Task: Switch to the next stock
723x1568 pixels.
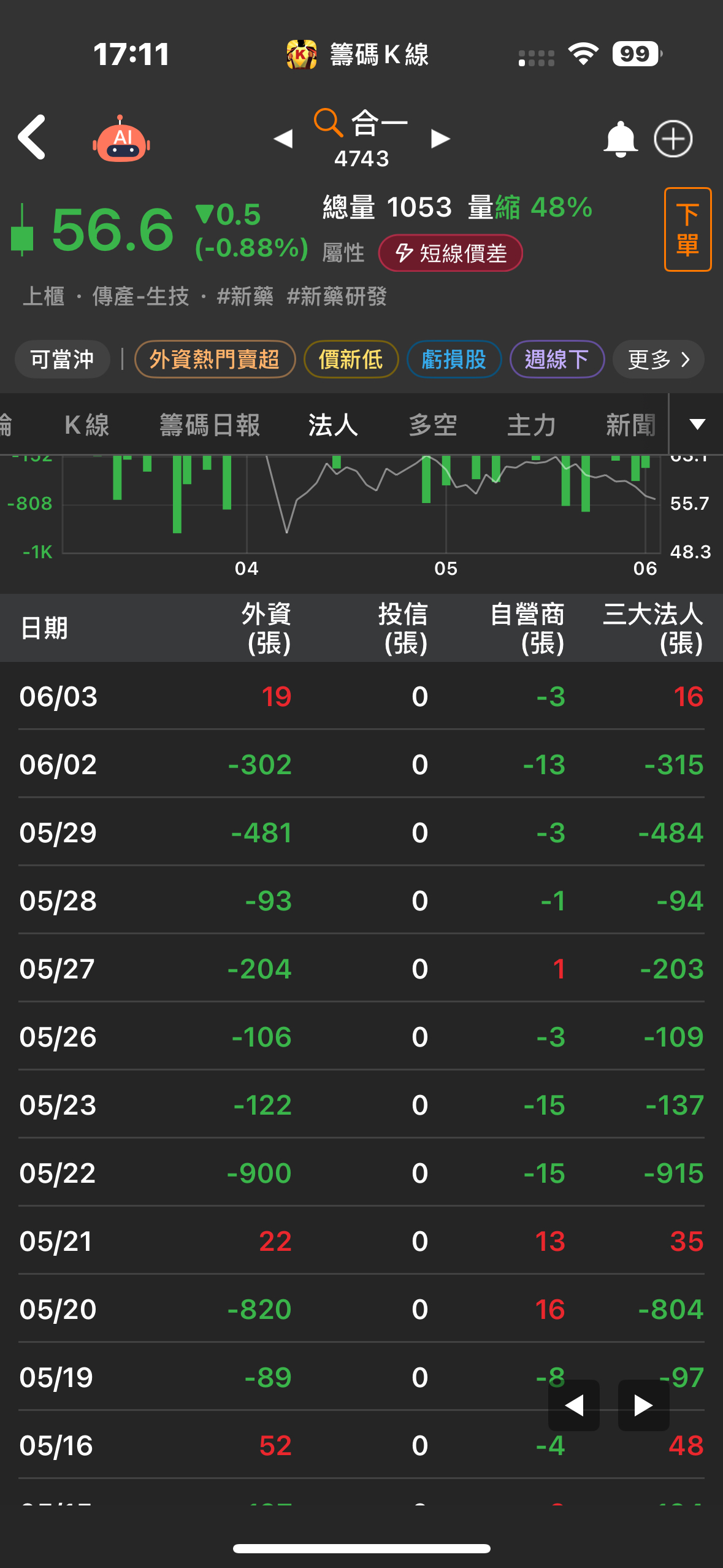Action: 440,139
